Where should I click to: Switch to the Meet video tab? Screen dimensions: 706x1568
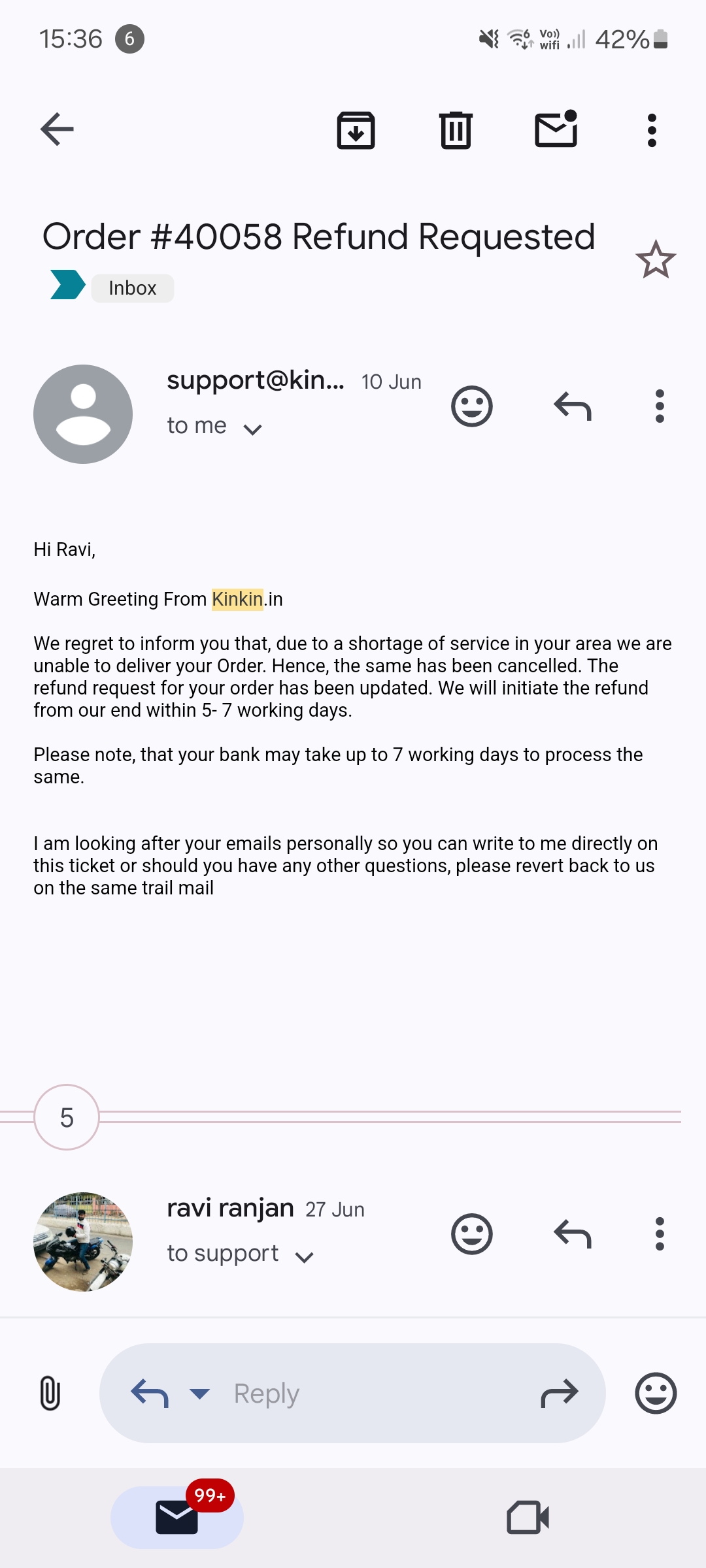(x=528, y=1517)
